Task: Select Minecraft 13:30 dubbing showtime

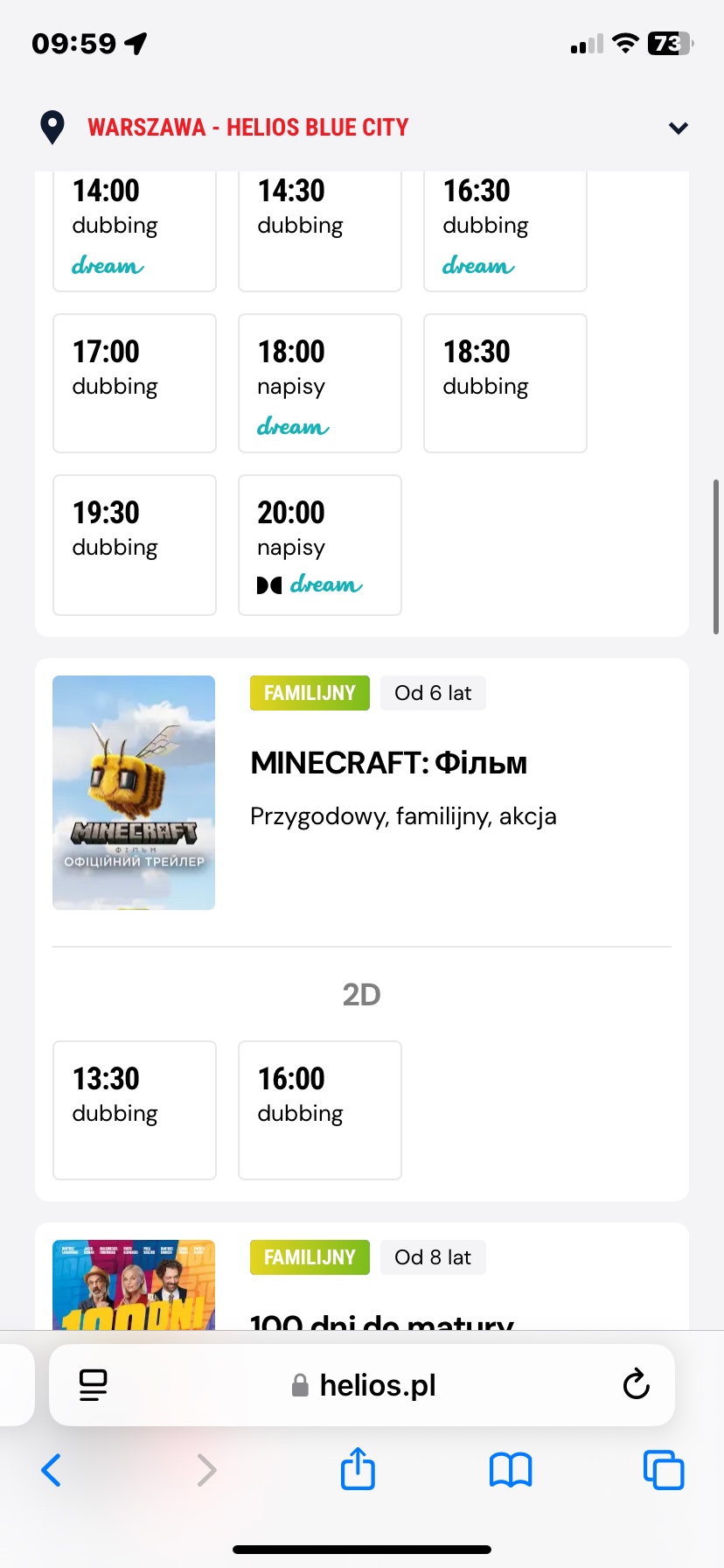Action: (x=135, y=1109)
